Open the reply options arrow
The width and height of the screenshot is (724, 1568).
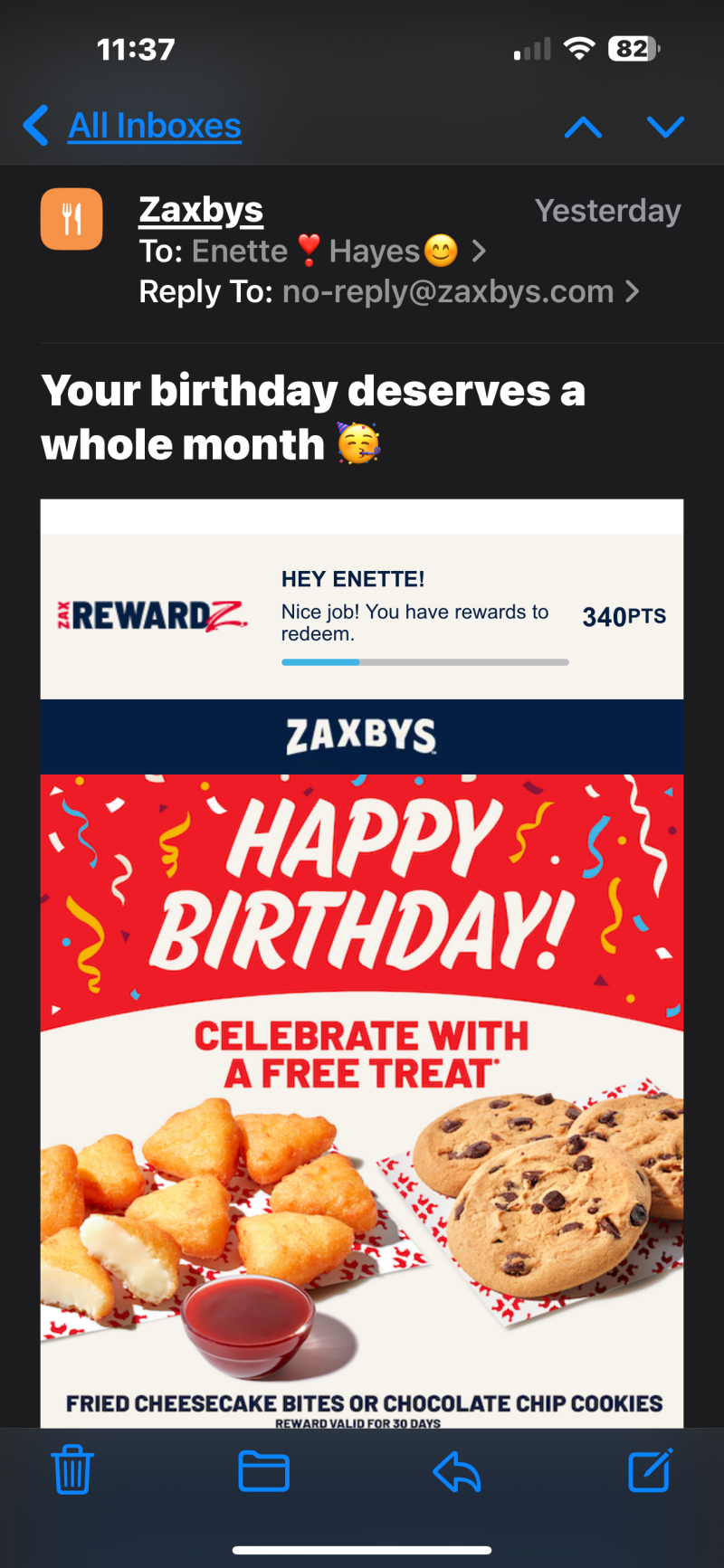[457, 1470]
